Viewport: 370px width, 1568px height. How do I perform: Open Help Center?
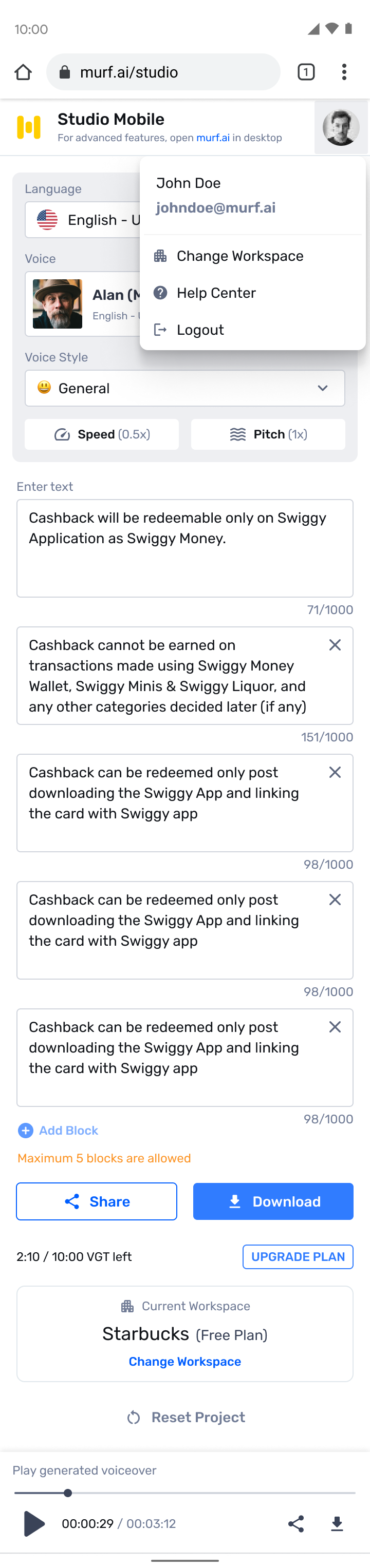point(216,293)
